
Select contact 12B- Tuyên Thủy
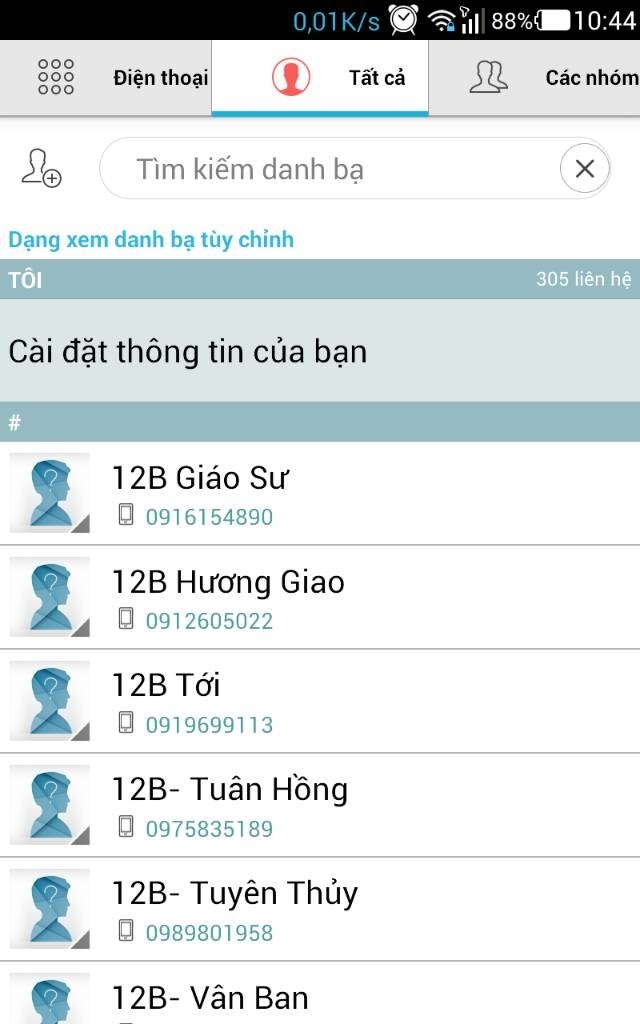click(x=320, y=908)
